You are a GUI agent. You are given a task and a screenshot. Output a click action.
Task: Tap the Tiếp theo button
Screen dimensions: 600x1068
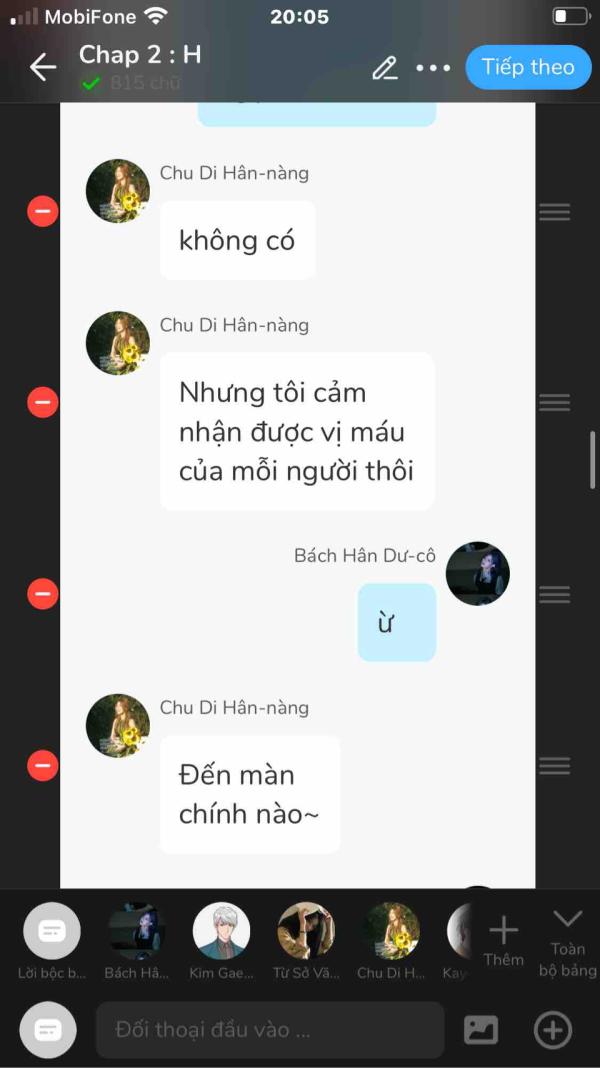(x=528, y=67)
